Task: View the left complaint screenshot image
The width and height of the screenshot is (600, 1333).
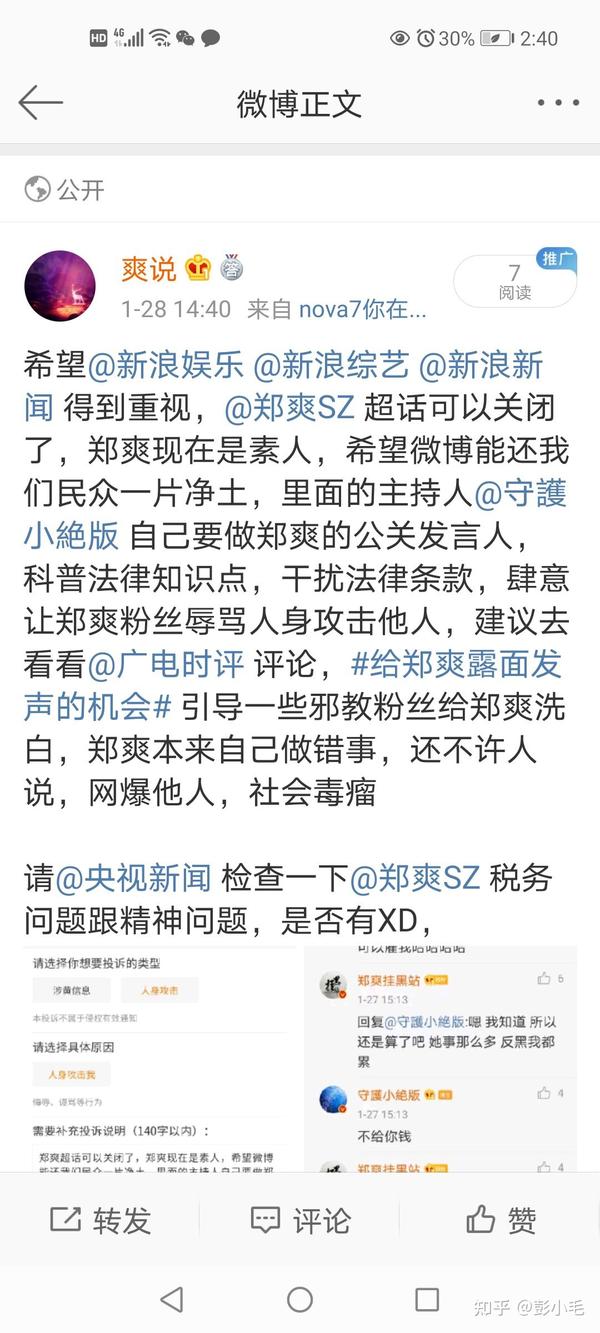Action: (x=160, y=1060)
